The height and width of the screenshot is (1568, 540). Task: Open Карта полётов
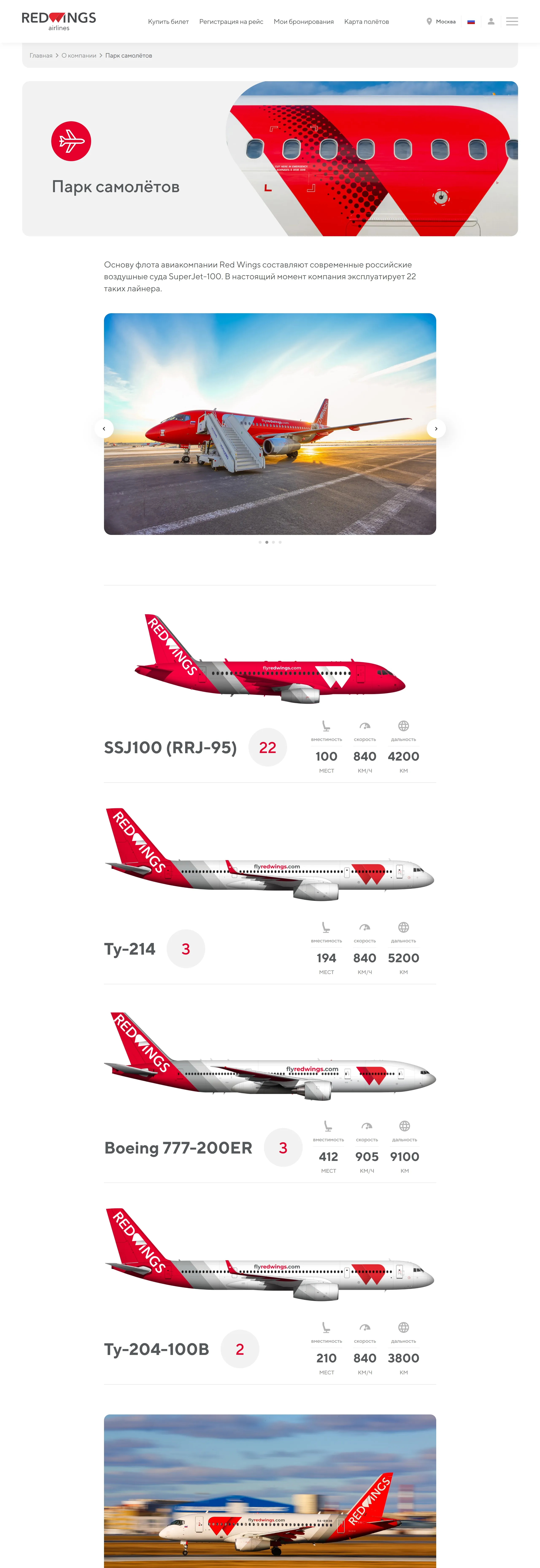tap(366, 21)
